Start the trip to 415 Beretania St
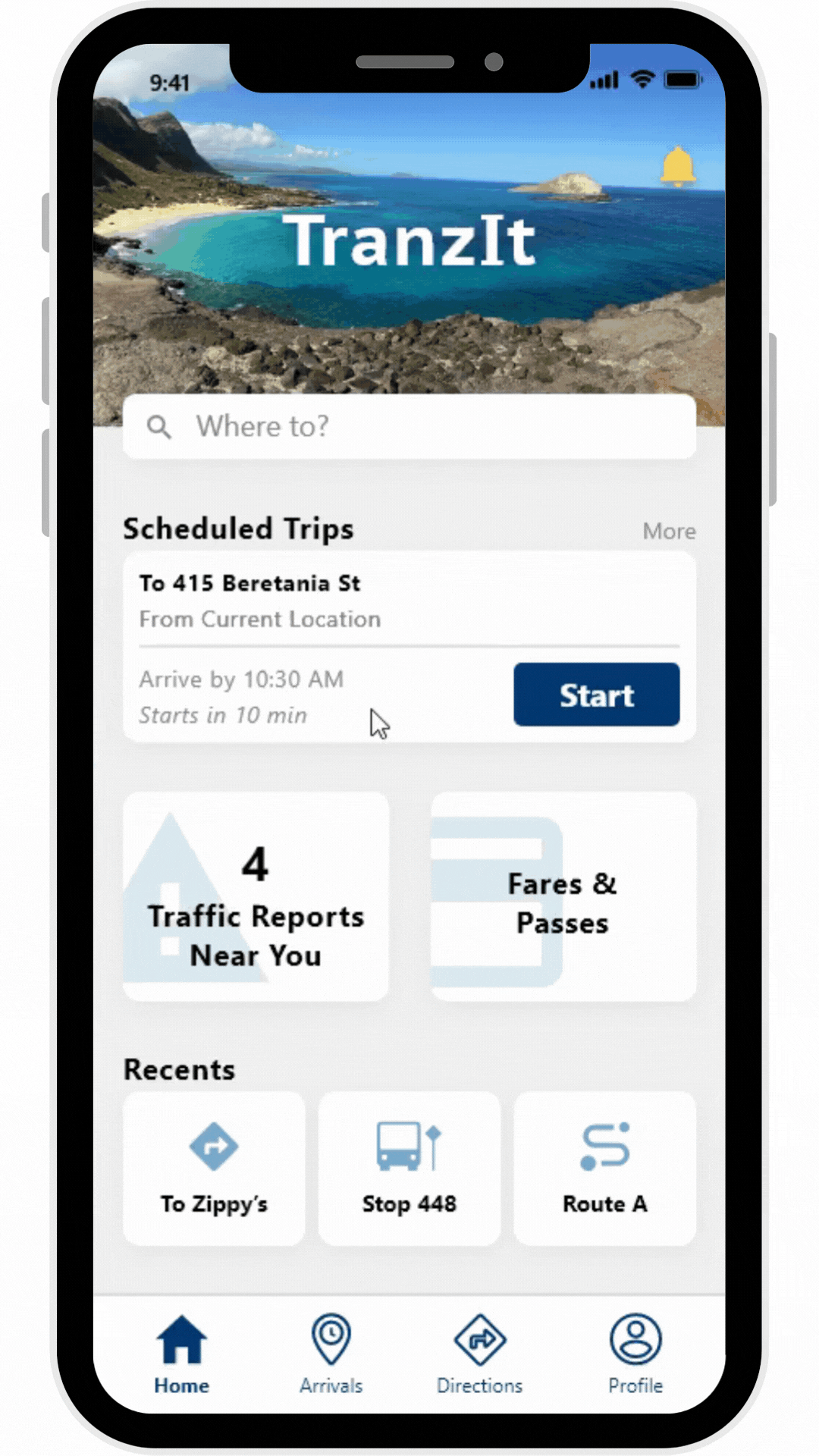This screenshot has width=819, height=1456. (x=596, y=695)
